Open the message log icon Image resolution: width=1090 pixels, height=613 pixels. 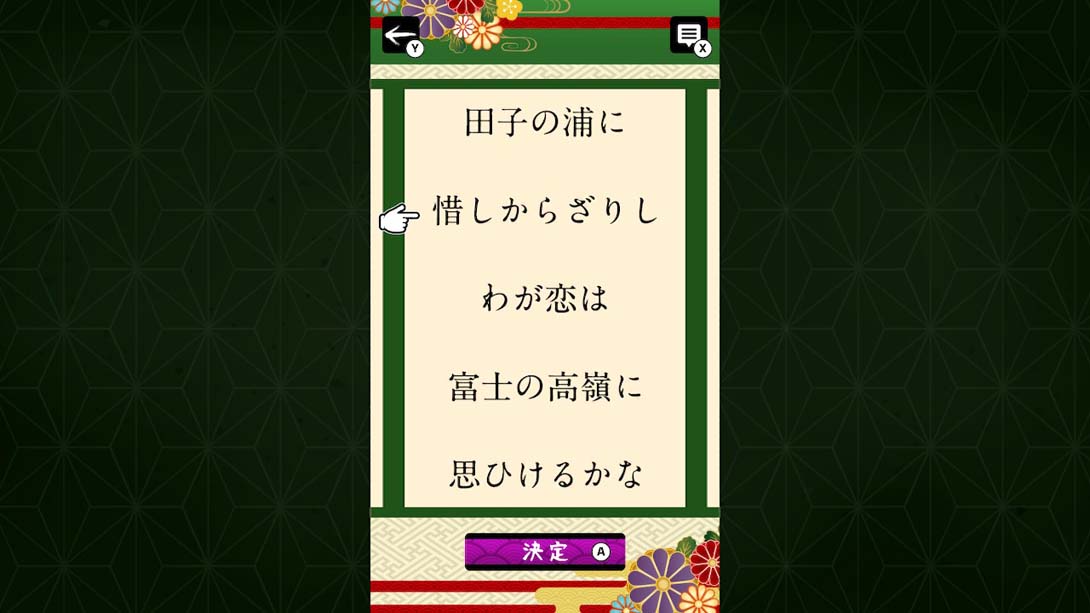[x=688, y=36]
